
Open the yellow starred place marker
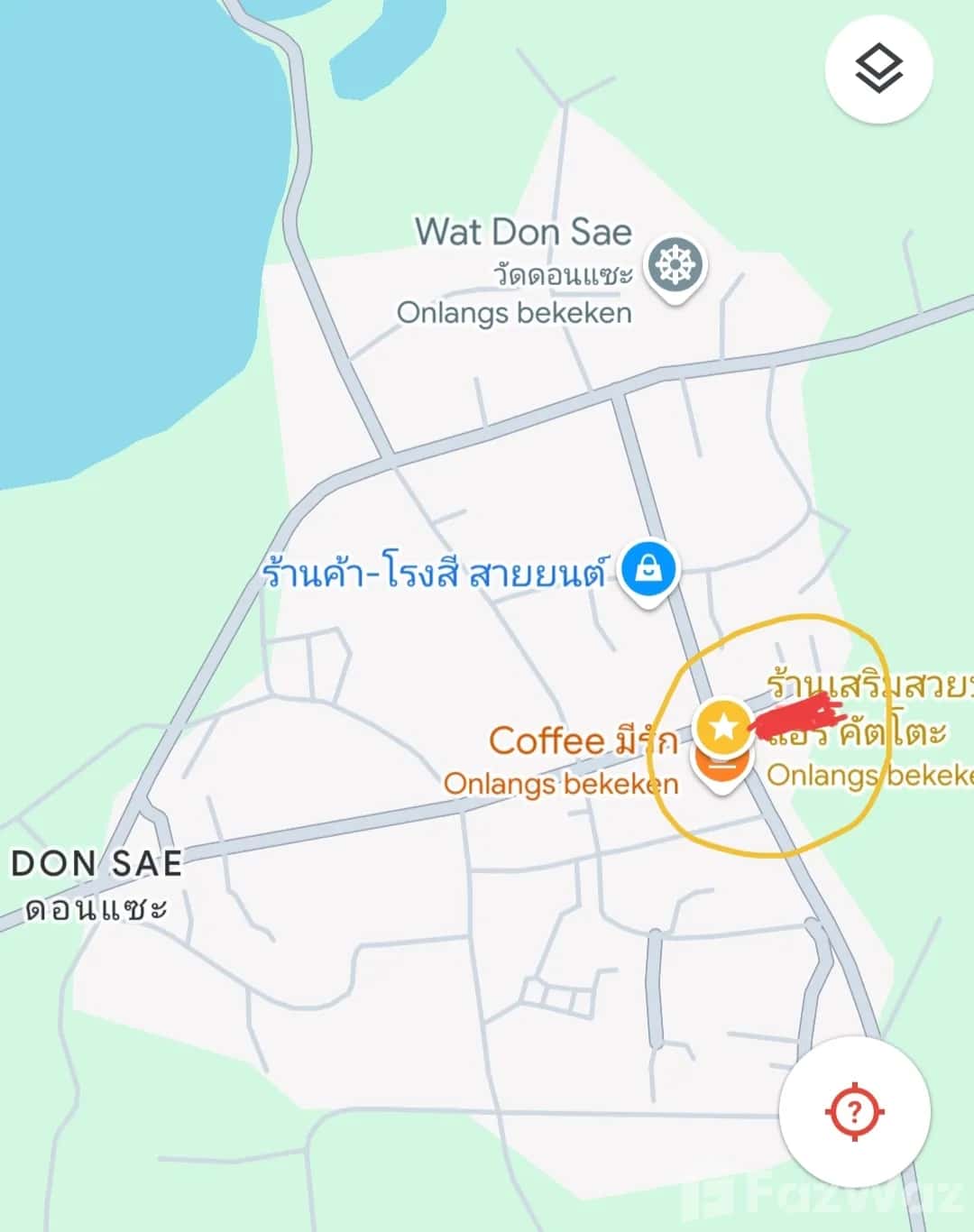click(723, 726)
